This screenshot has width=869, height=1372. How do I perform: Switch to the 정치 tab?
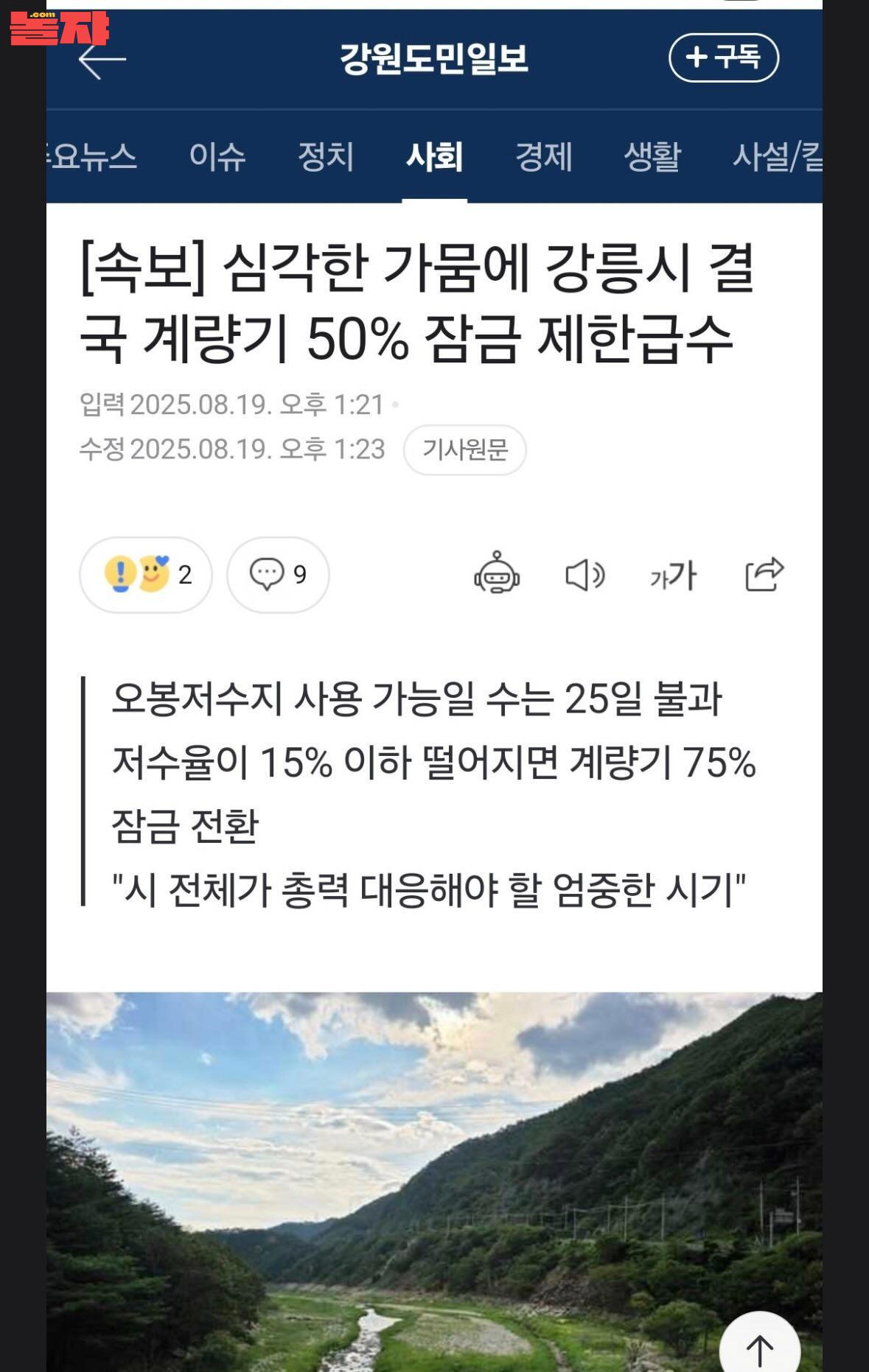[325, 156]
